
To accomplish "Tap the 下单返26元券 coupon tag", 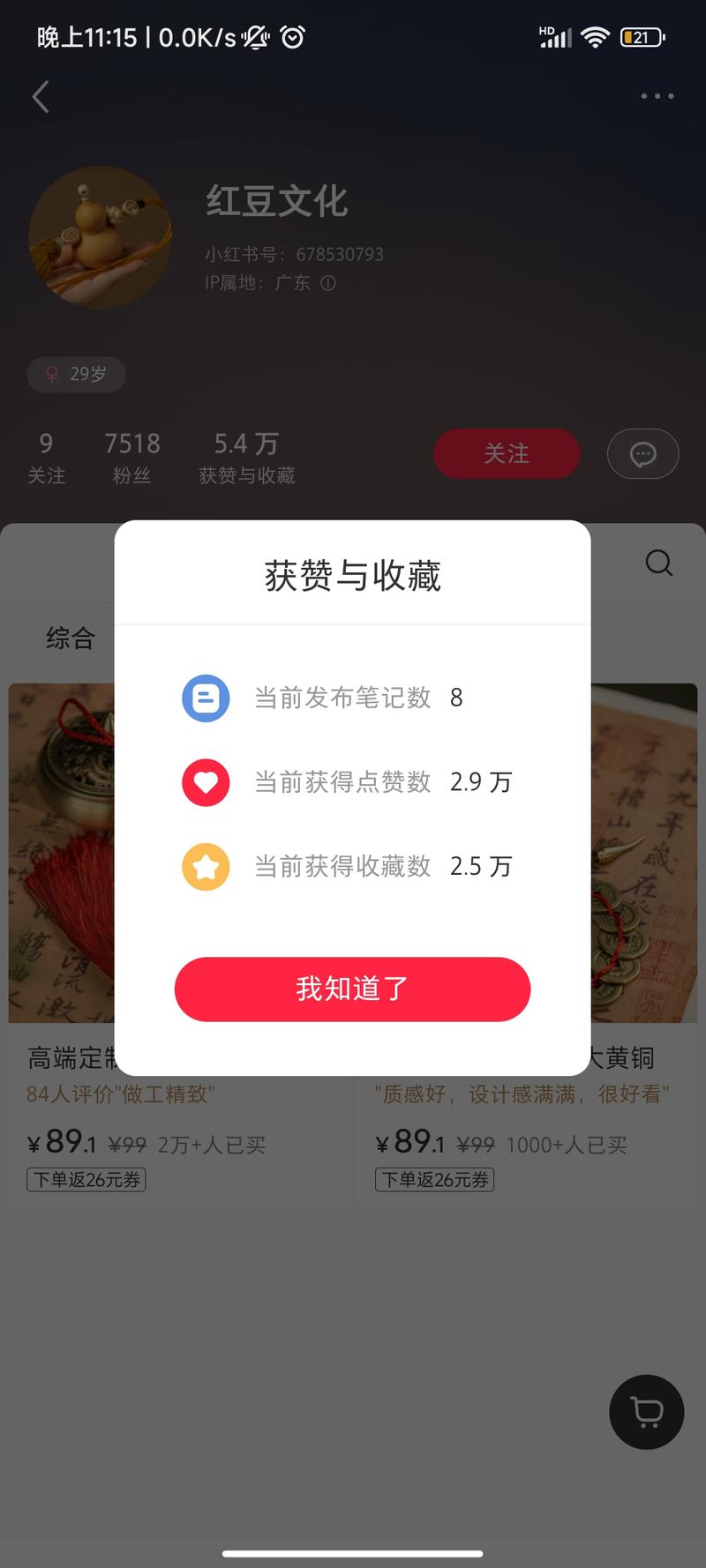I will point(86,1179).
